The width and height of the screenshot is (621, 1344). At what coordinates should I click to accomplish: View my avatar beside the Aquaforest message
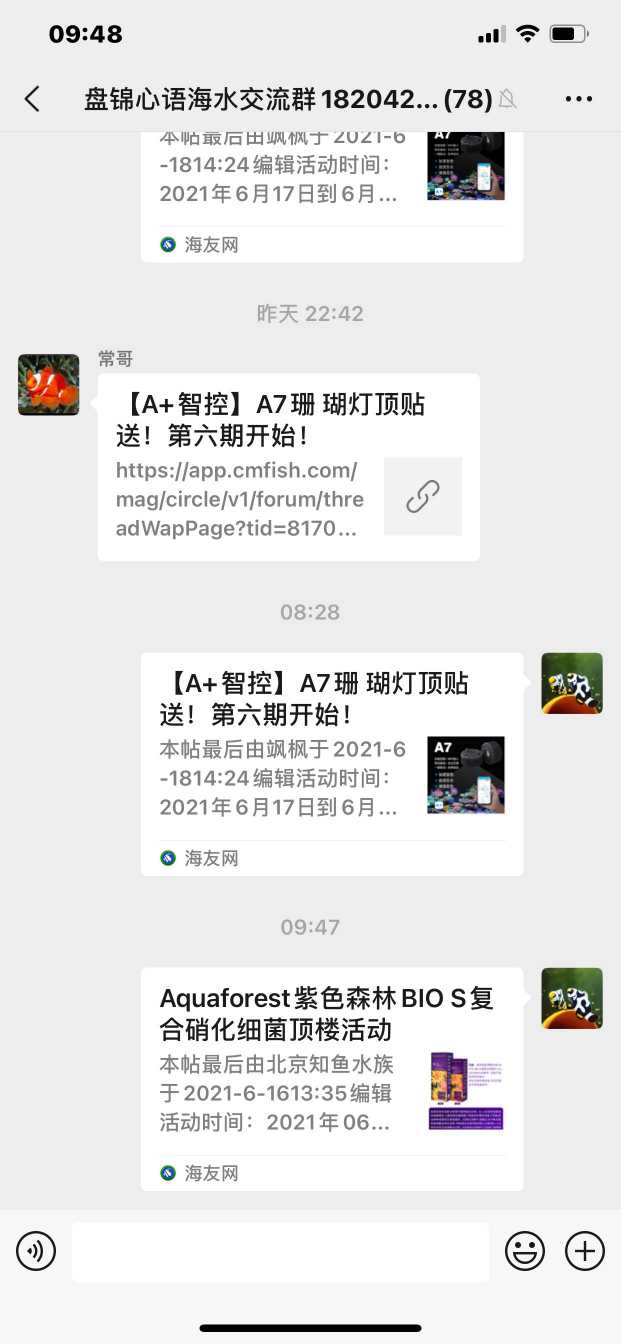point(572,998)
